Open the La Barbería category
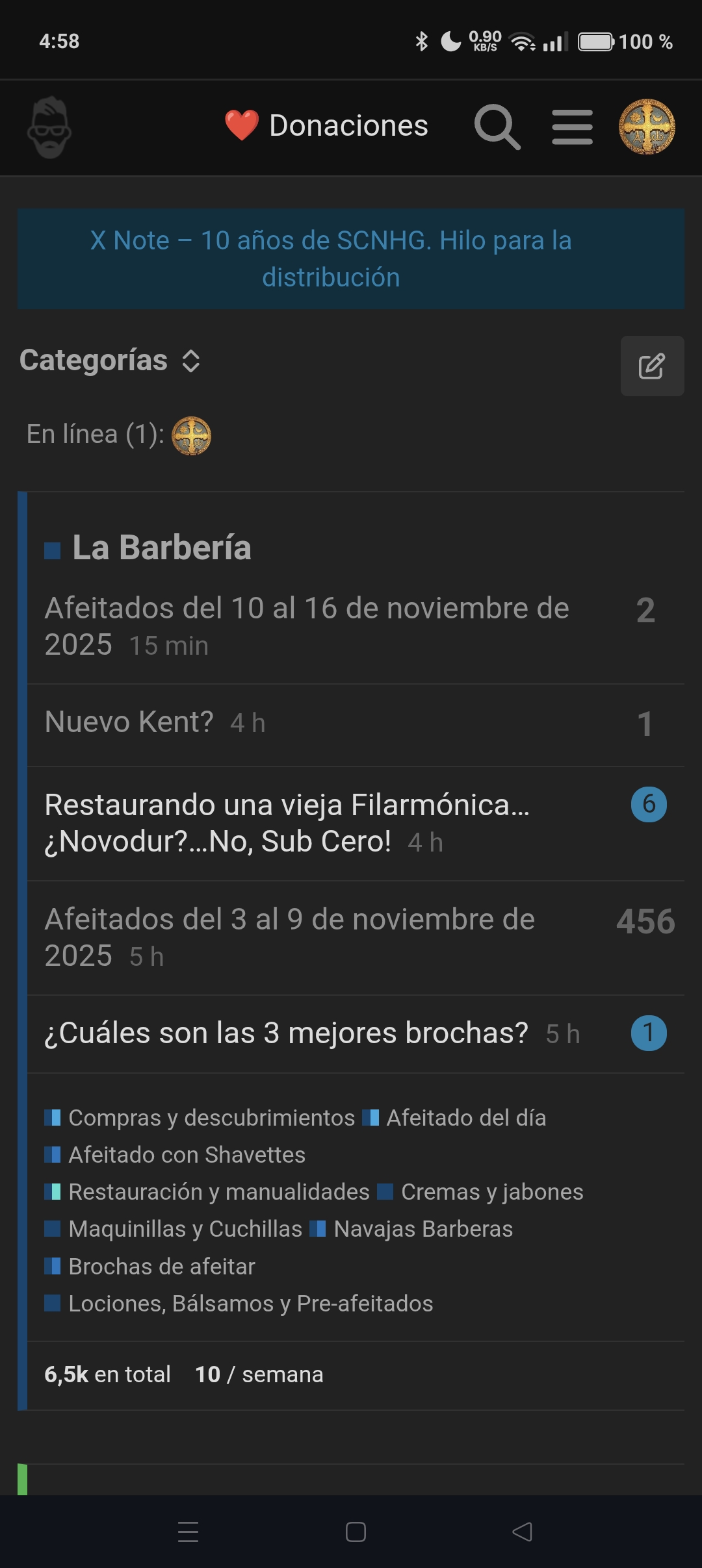702x1568 pixels. (161, 548)
